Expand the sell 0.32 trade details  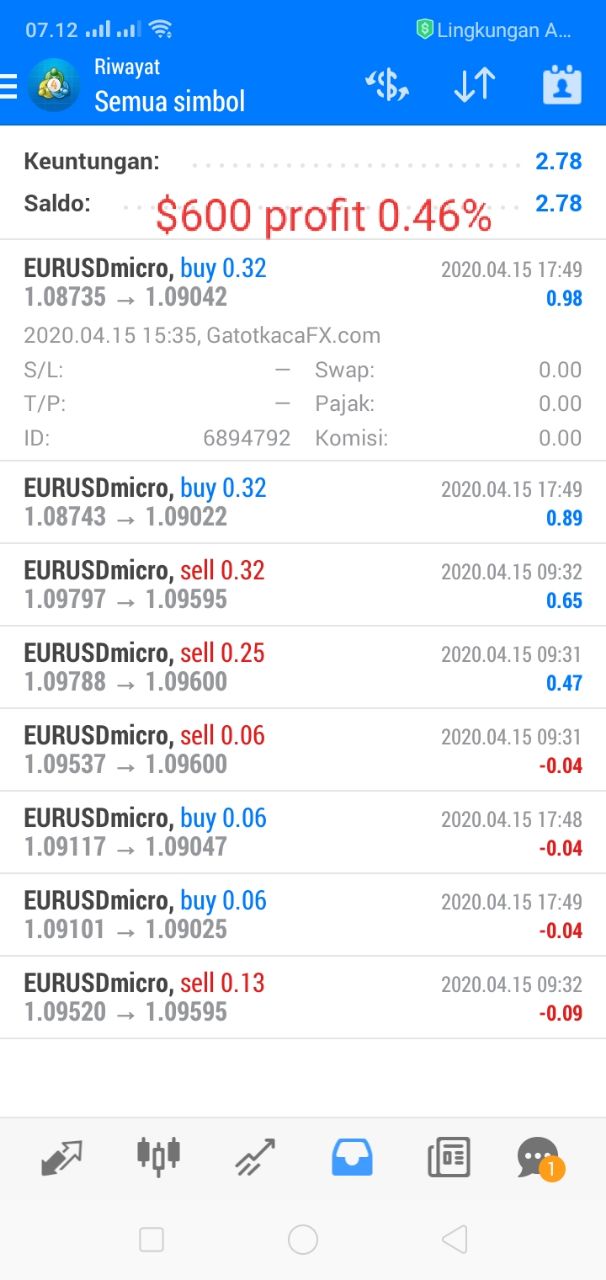pyautogui.click(x=302, y=585)
